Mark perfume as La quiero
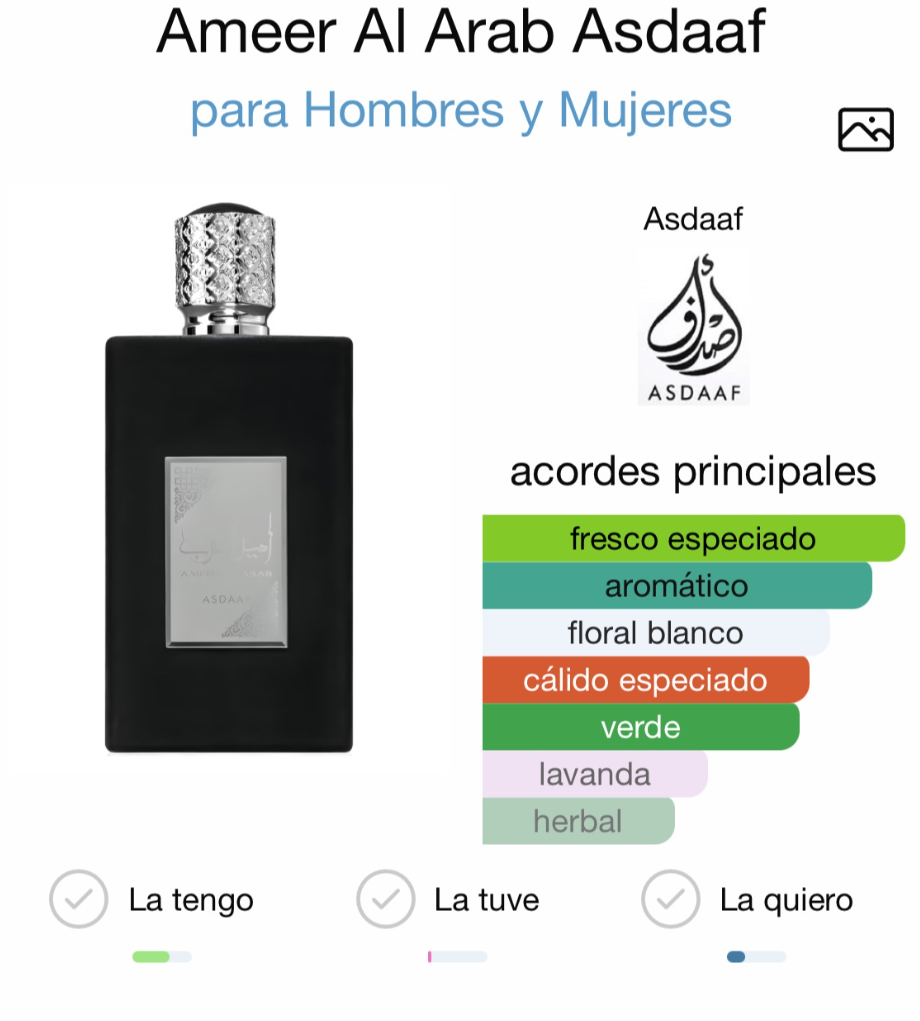This screenshot has width=920, height=1021. 670,899
